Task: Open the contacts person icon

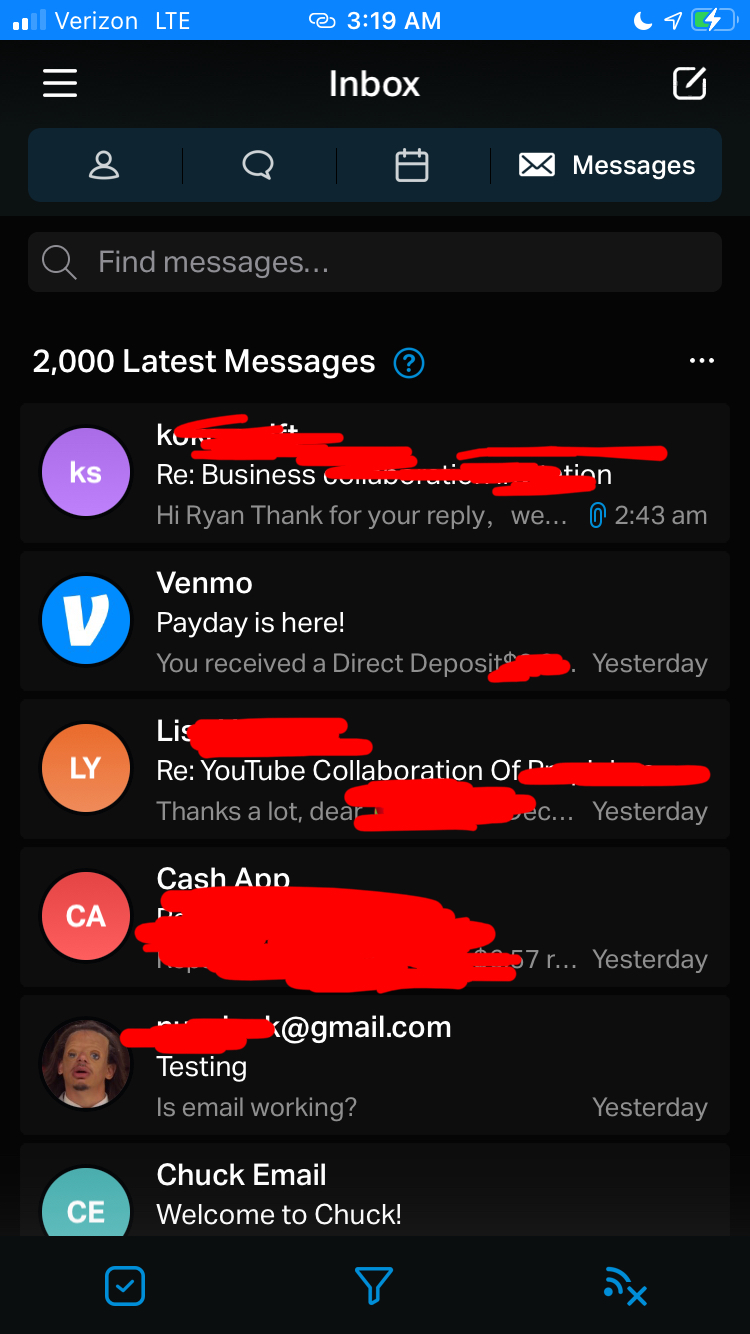Action: click(104, 164)
